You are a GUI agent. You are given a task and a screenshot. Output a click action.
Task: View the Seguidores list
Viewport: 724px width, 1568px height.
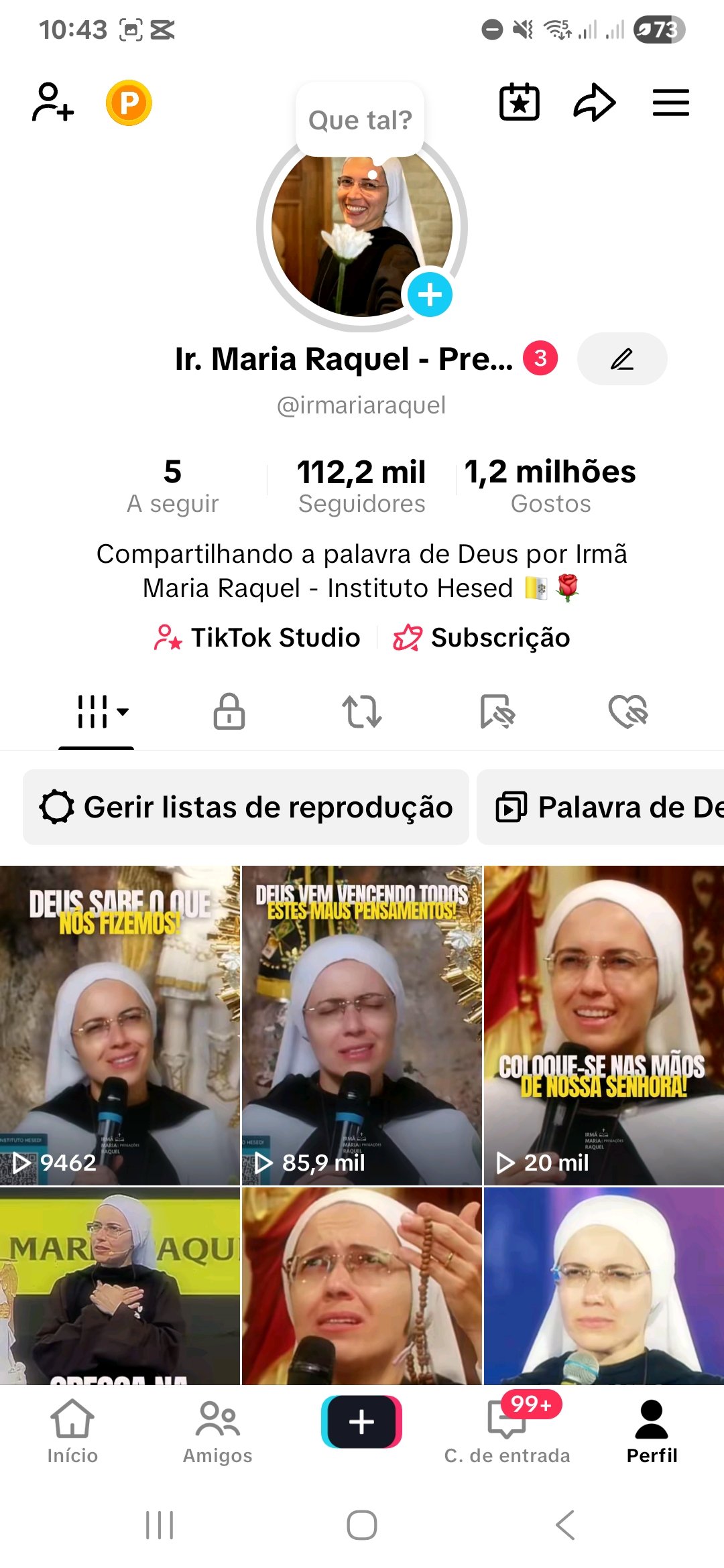tap(361, 486)
